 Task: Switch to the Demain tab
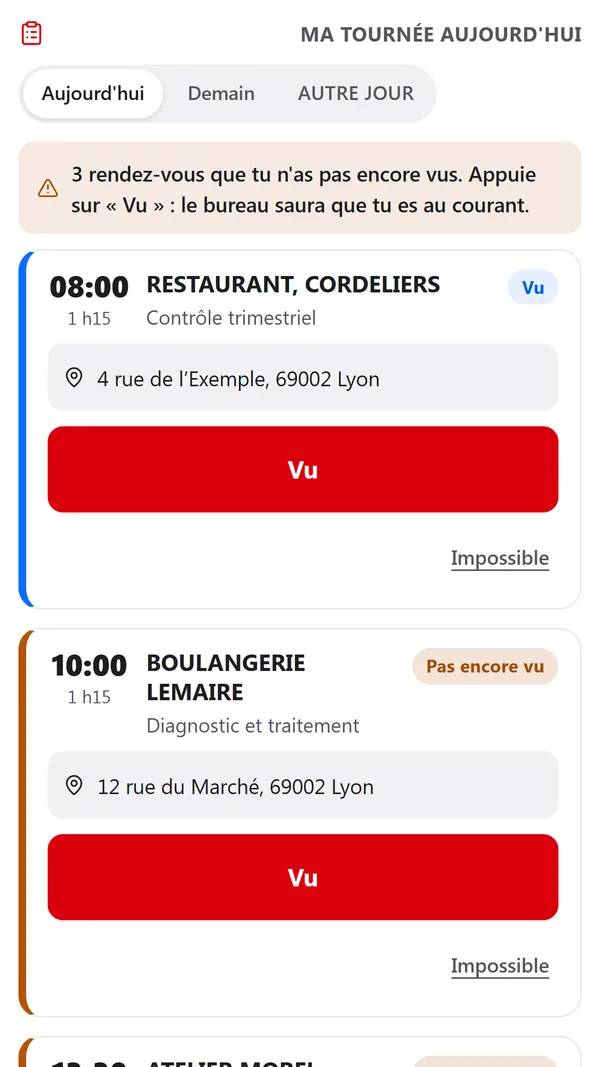[x=221, y=94]
